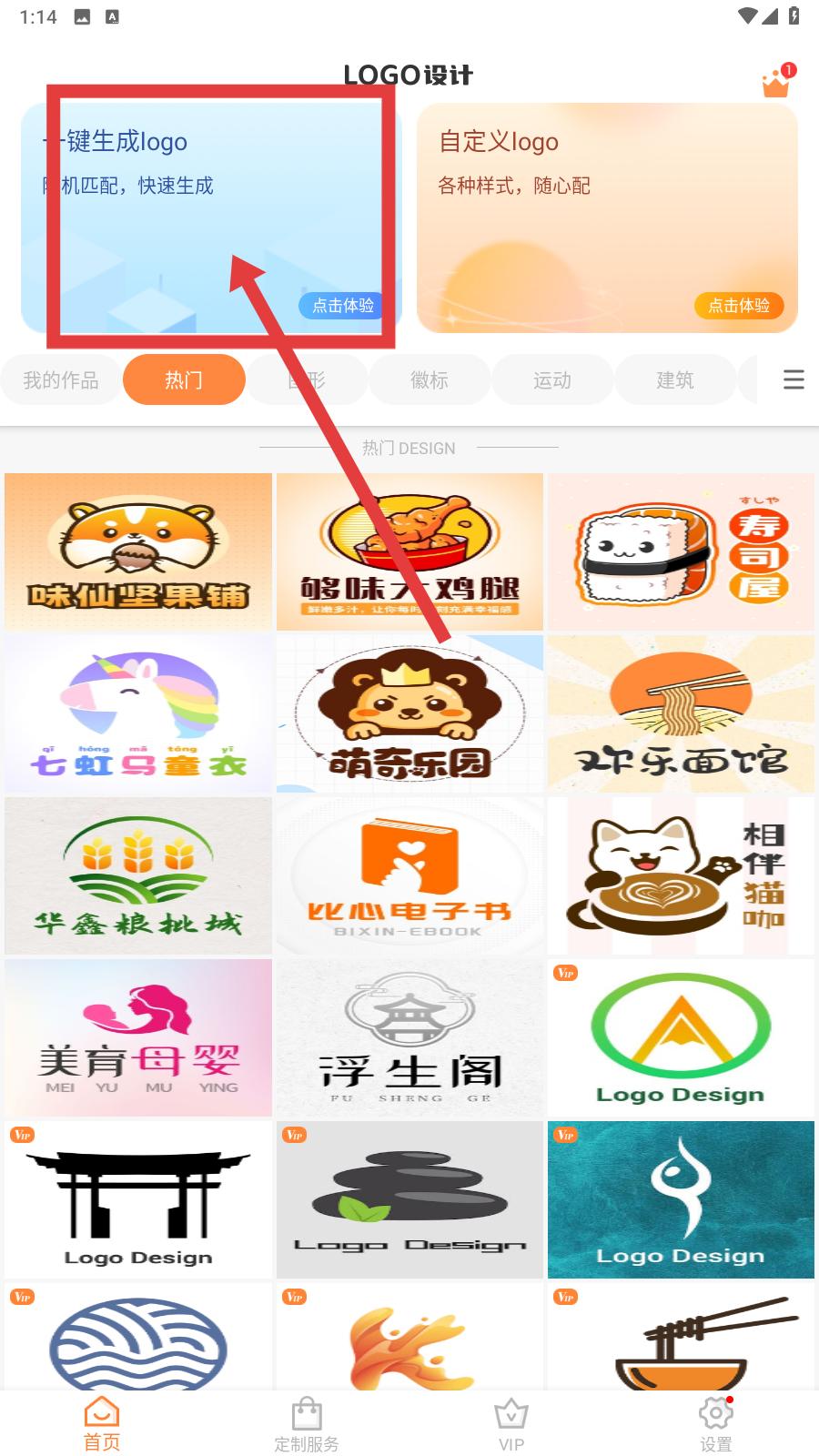Go to the 定制服务 tab
Viewport: 819px width, 1456px height.
(x=307, y=1424)
